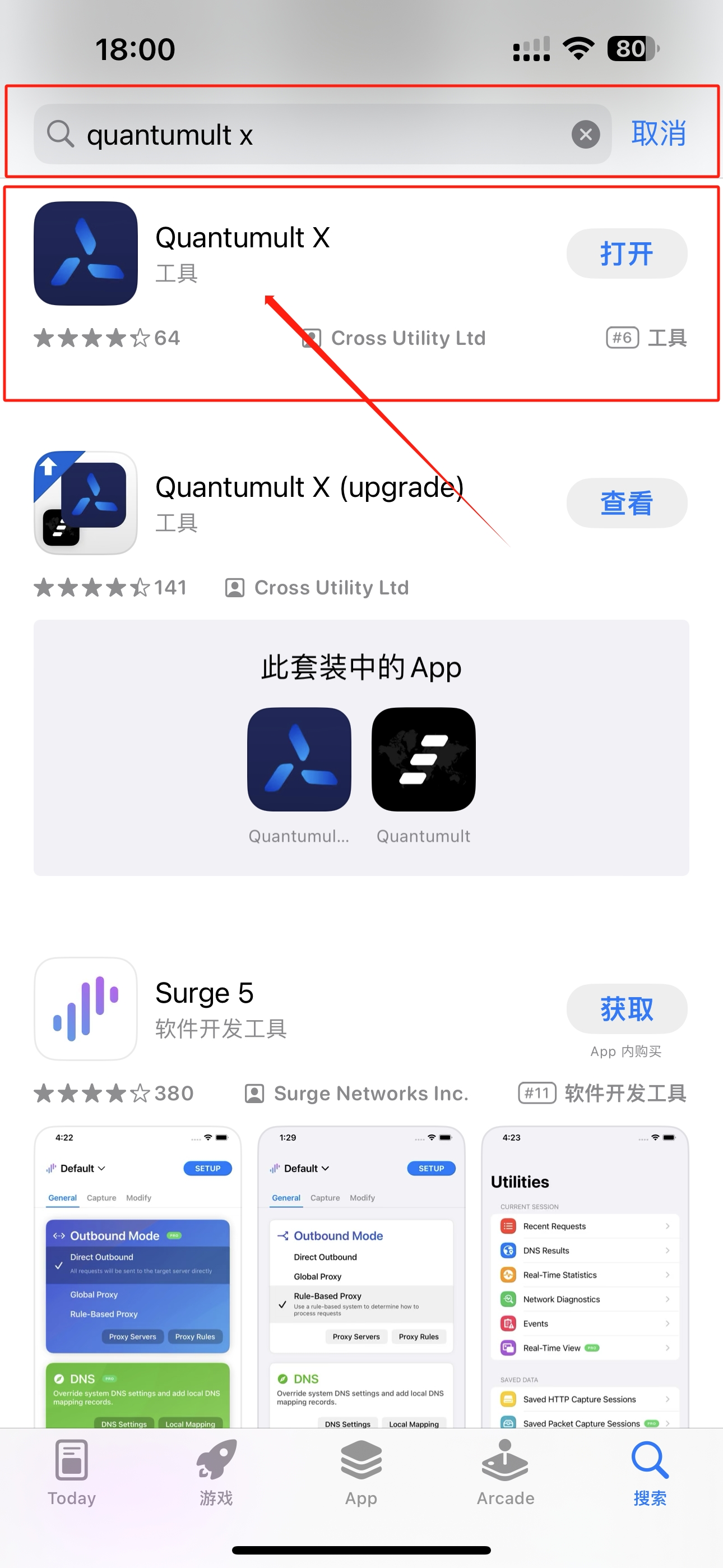This screenshot has width=723, height=1568.
Task: Open the blue Quantumult X icon in the bundle
Action: click(x=299, y=760)
